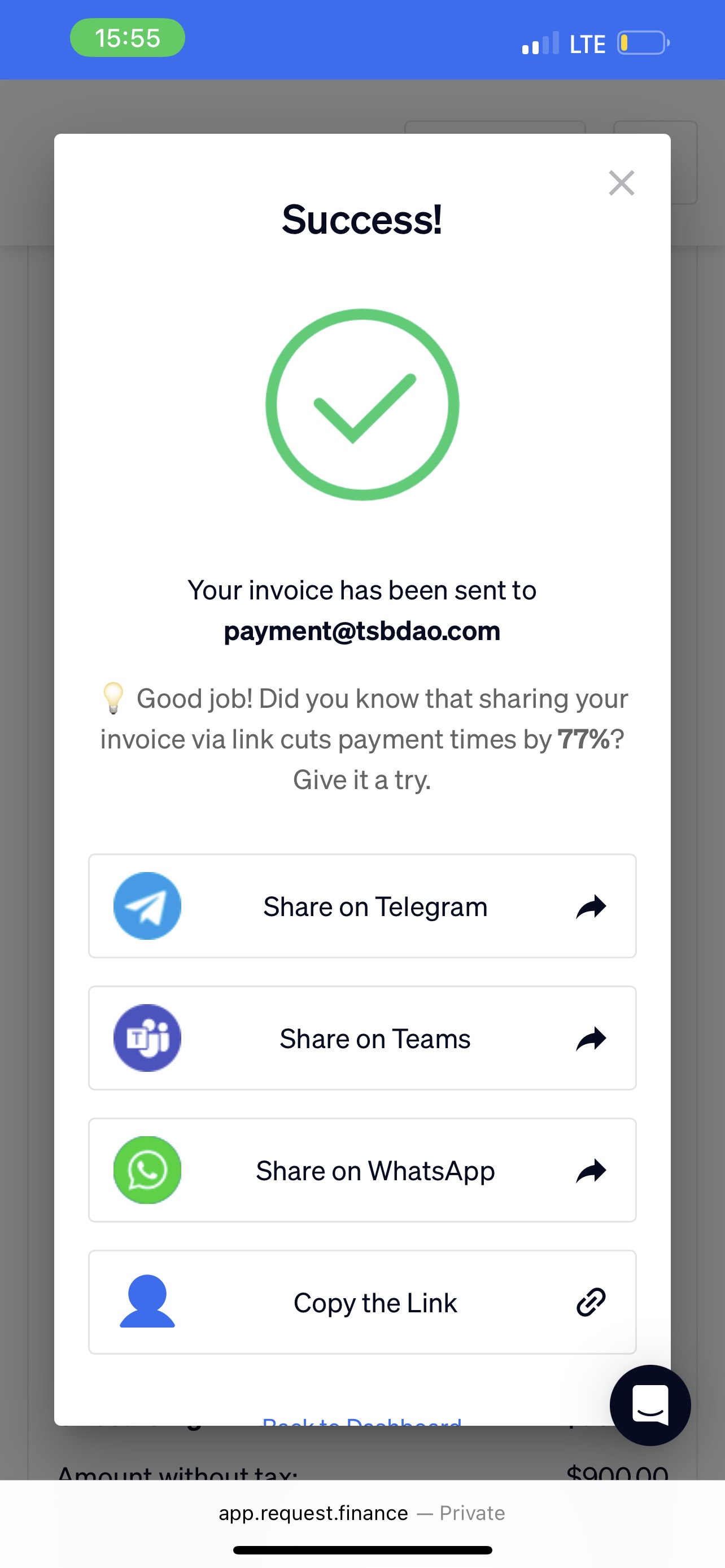Screen dimensions: 725x1568
Task: Close the Success dialog
Action: (x=622, y=183)
